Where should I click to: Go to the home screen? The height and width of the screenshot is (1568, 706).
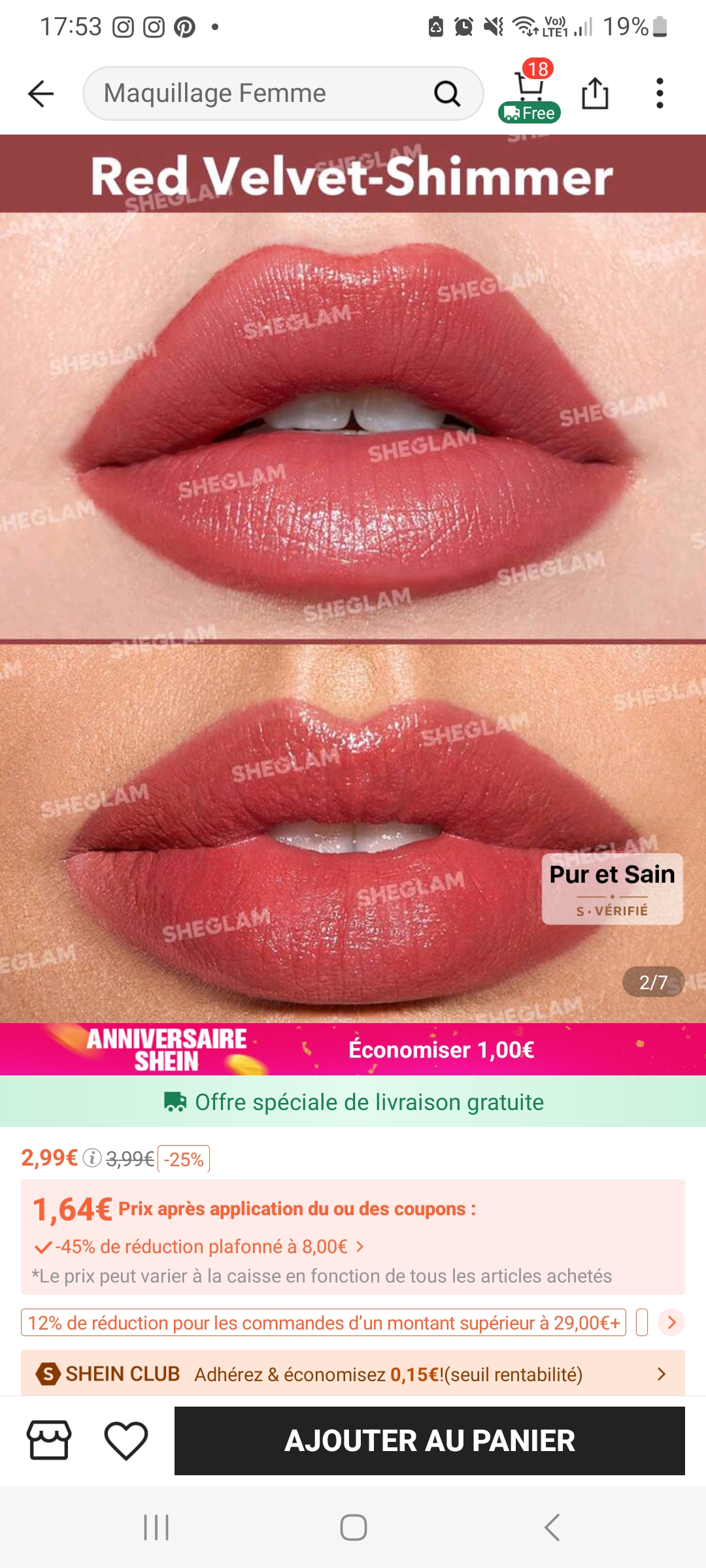tap(353, 1527)
